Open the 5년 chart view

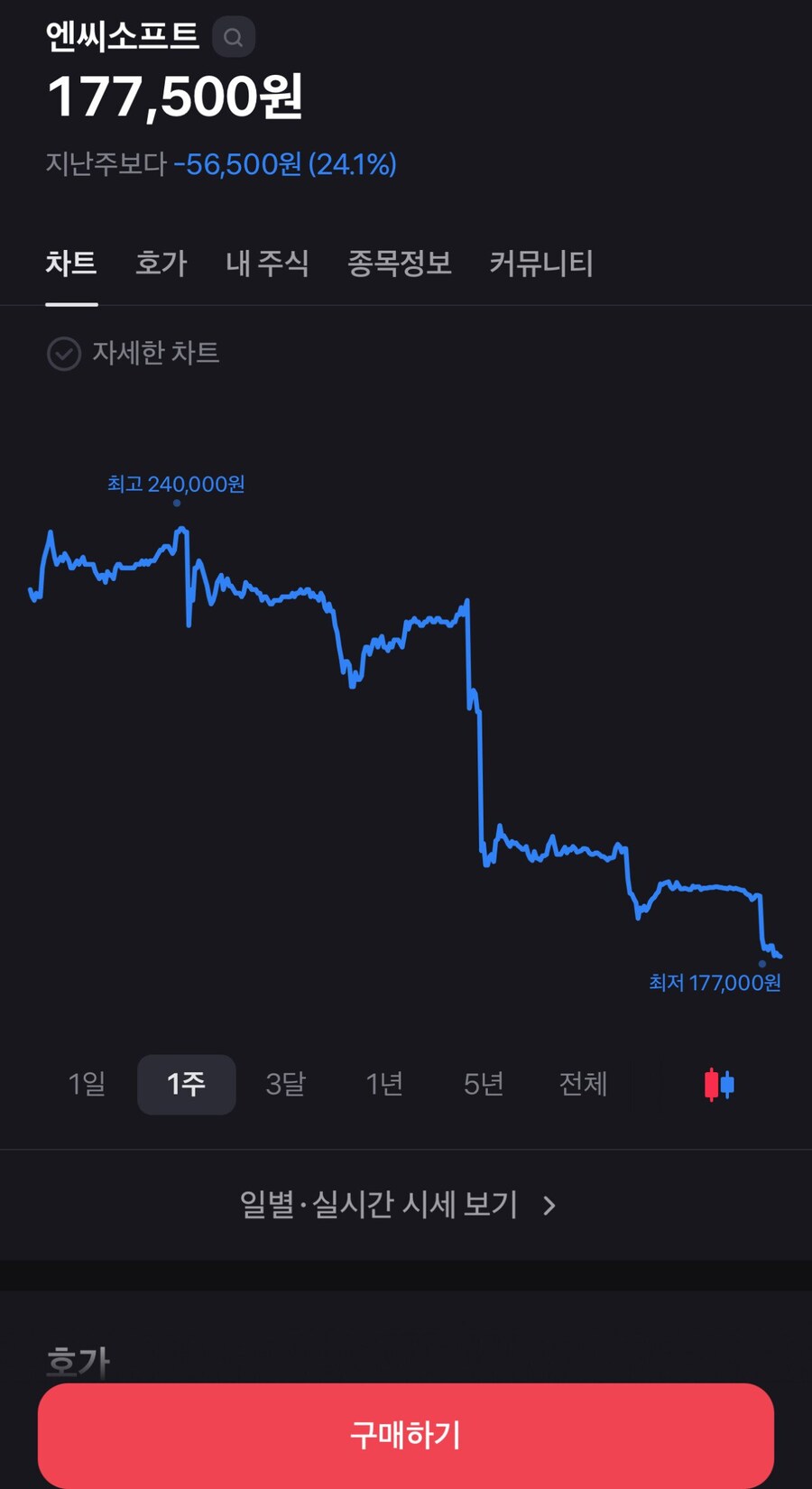coord(484,1085)
